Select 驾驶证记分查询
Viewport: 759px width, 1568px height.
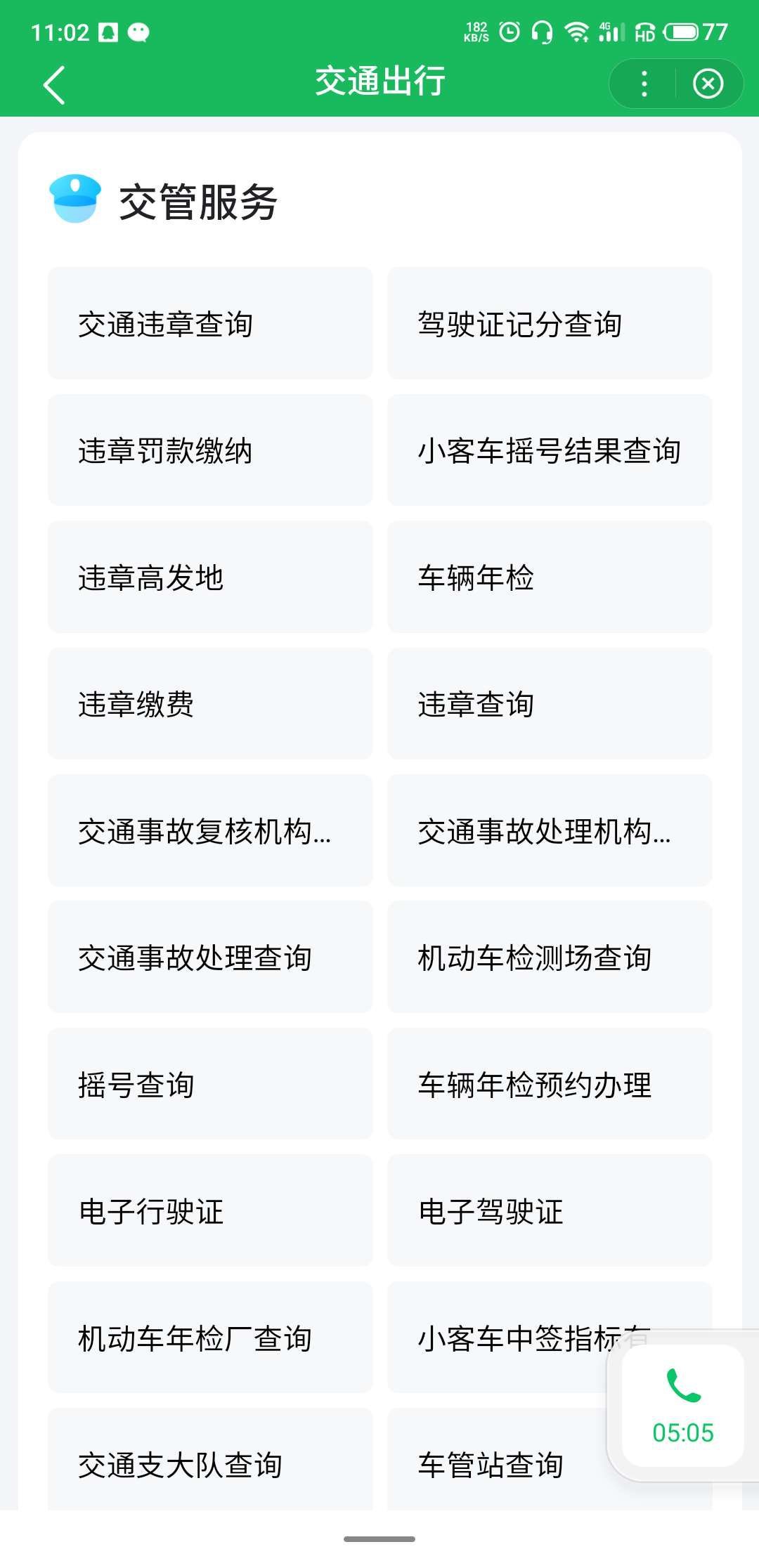[550, 324]
